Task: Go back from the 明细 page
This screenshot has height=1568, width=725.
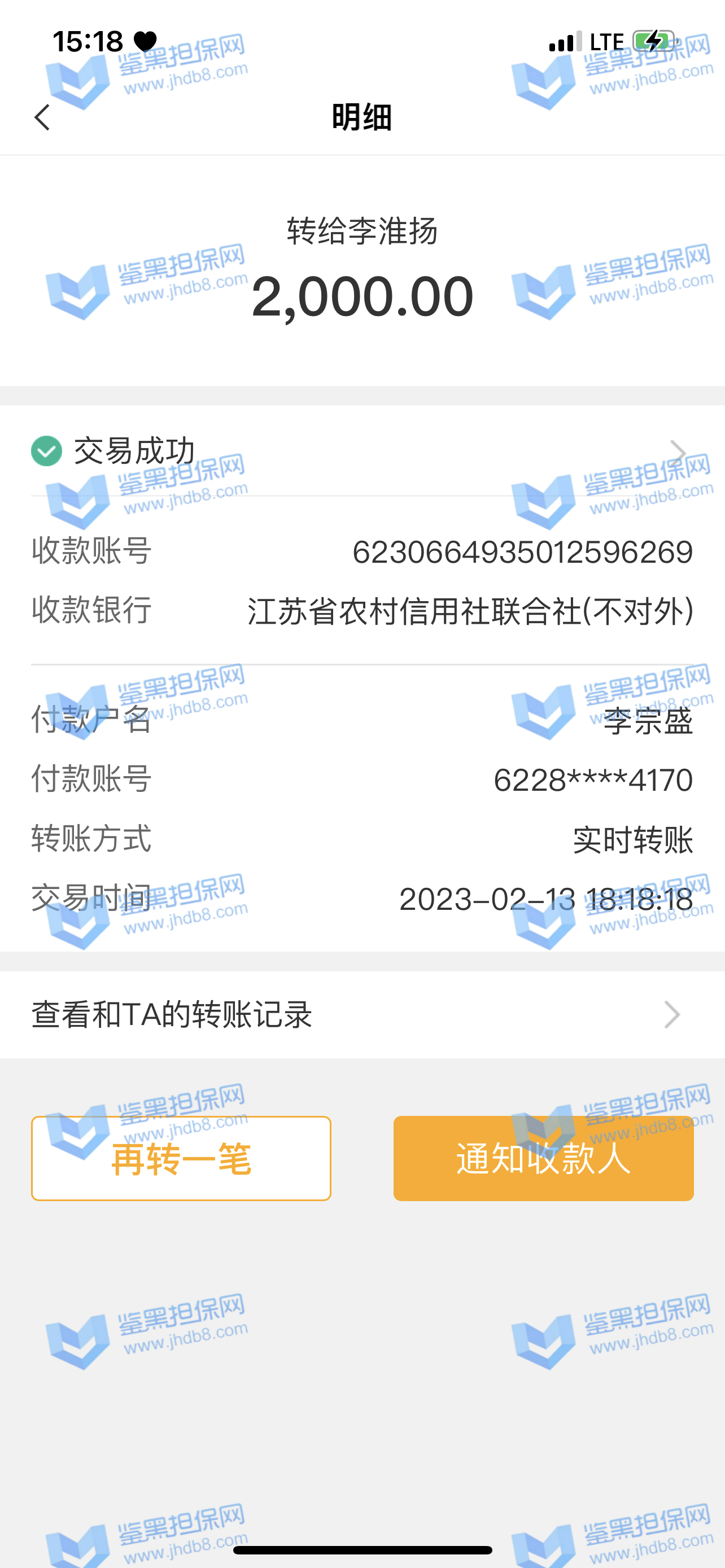Action: coord(41,117)
